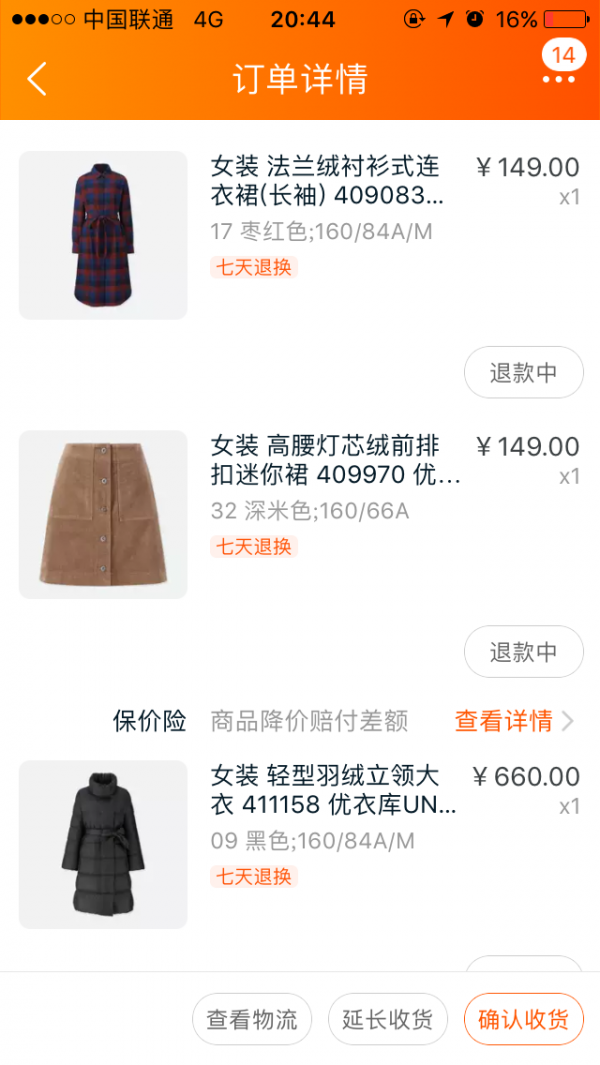
Task: Open the flannel shirt dress product image
Action: coord(103,235)
